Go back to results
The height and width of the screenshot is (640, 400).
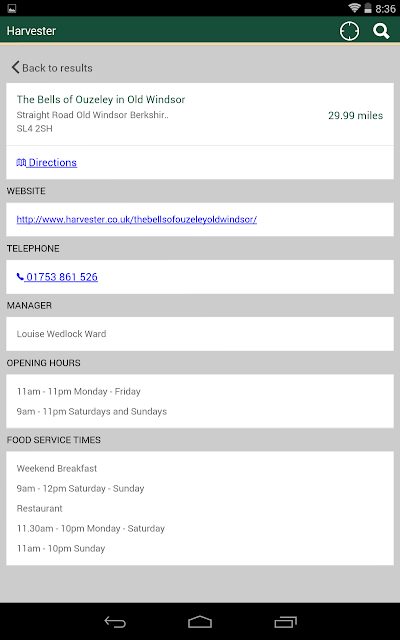point(52,68)
